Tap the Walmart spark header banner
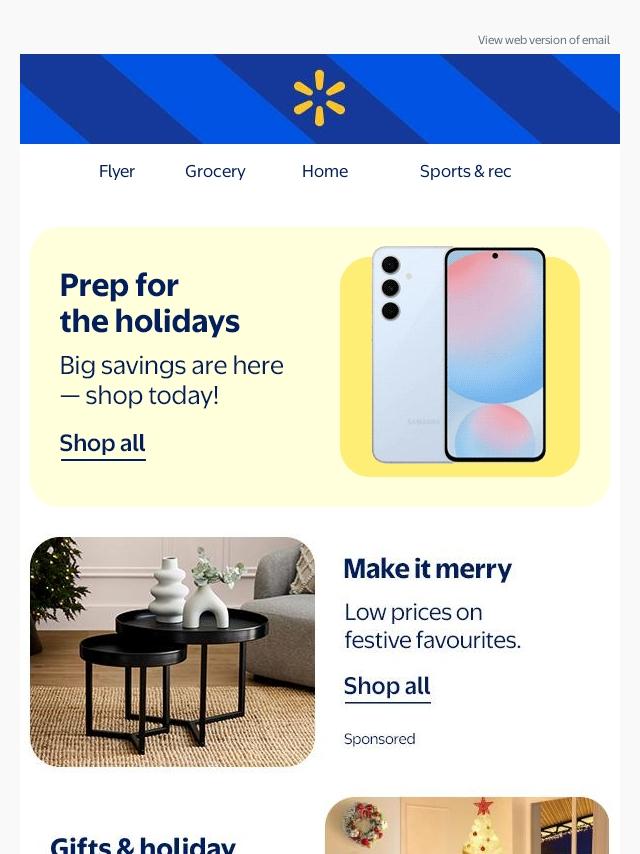640x854 pixels. 320,98
